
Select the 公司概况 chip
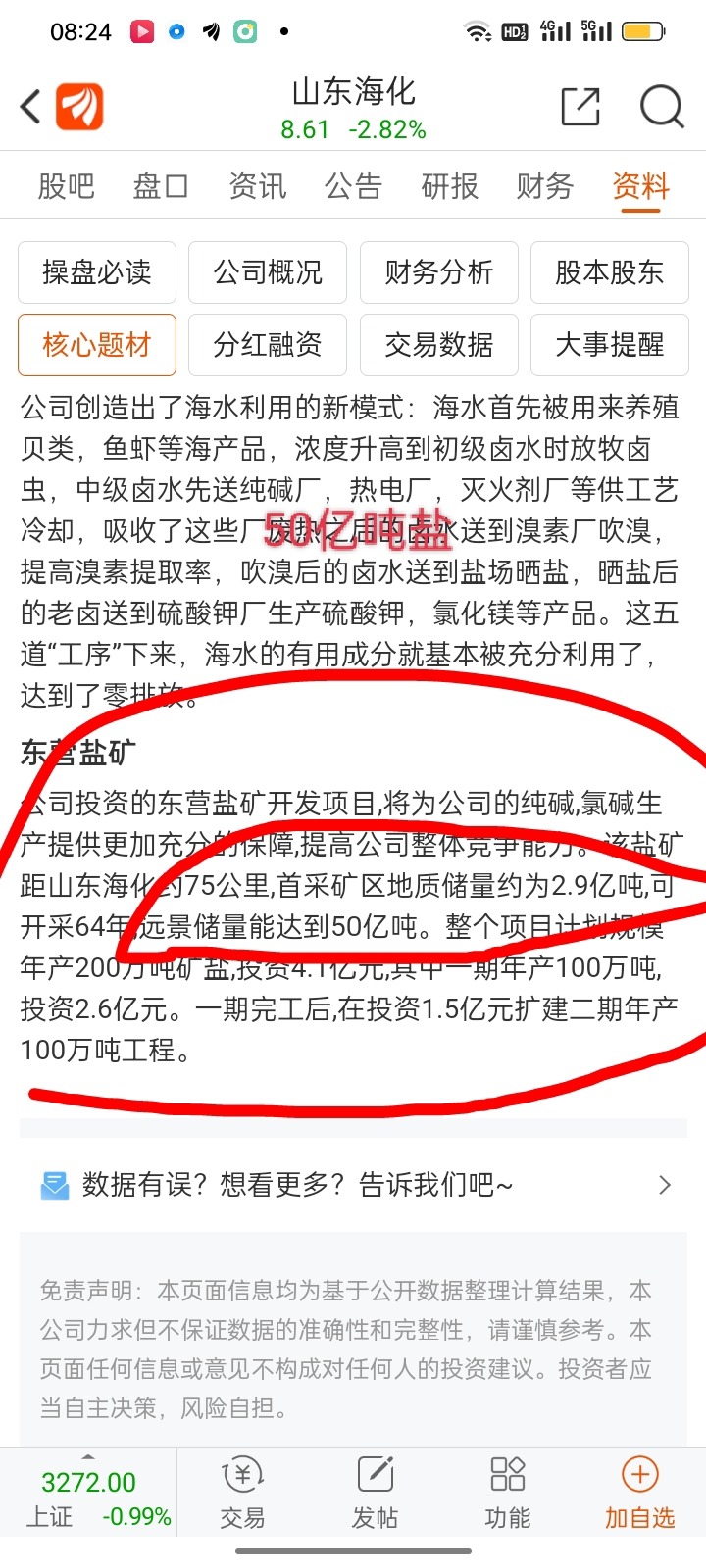point(268,272)
